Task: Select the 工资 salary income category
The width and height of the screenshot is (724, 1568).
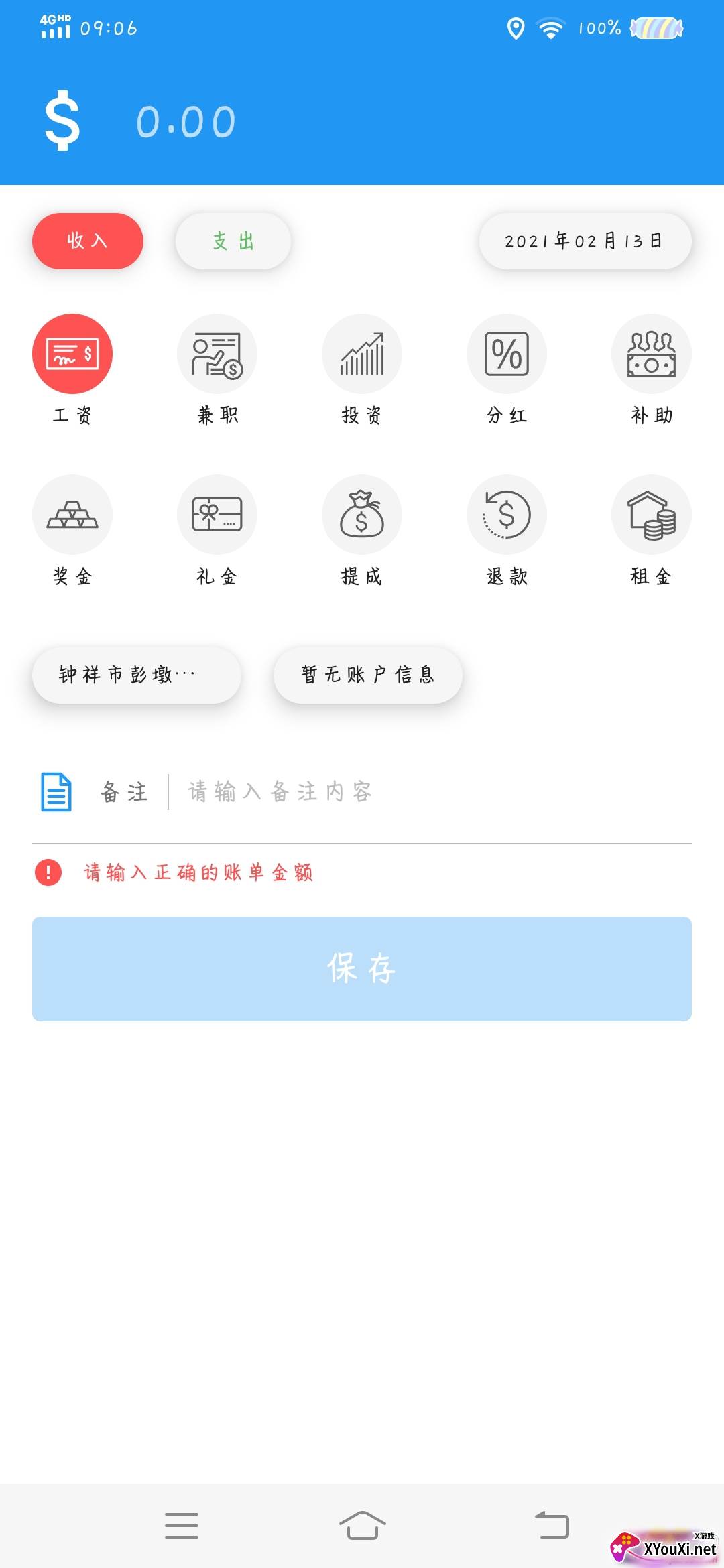Action: pyautogui.click(x=72, y=353)
